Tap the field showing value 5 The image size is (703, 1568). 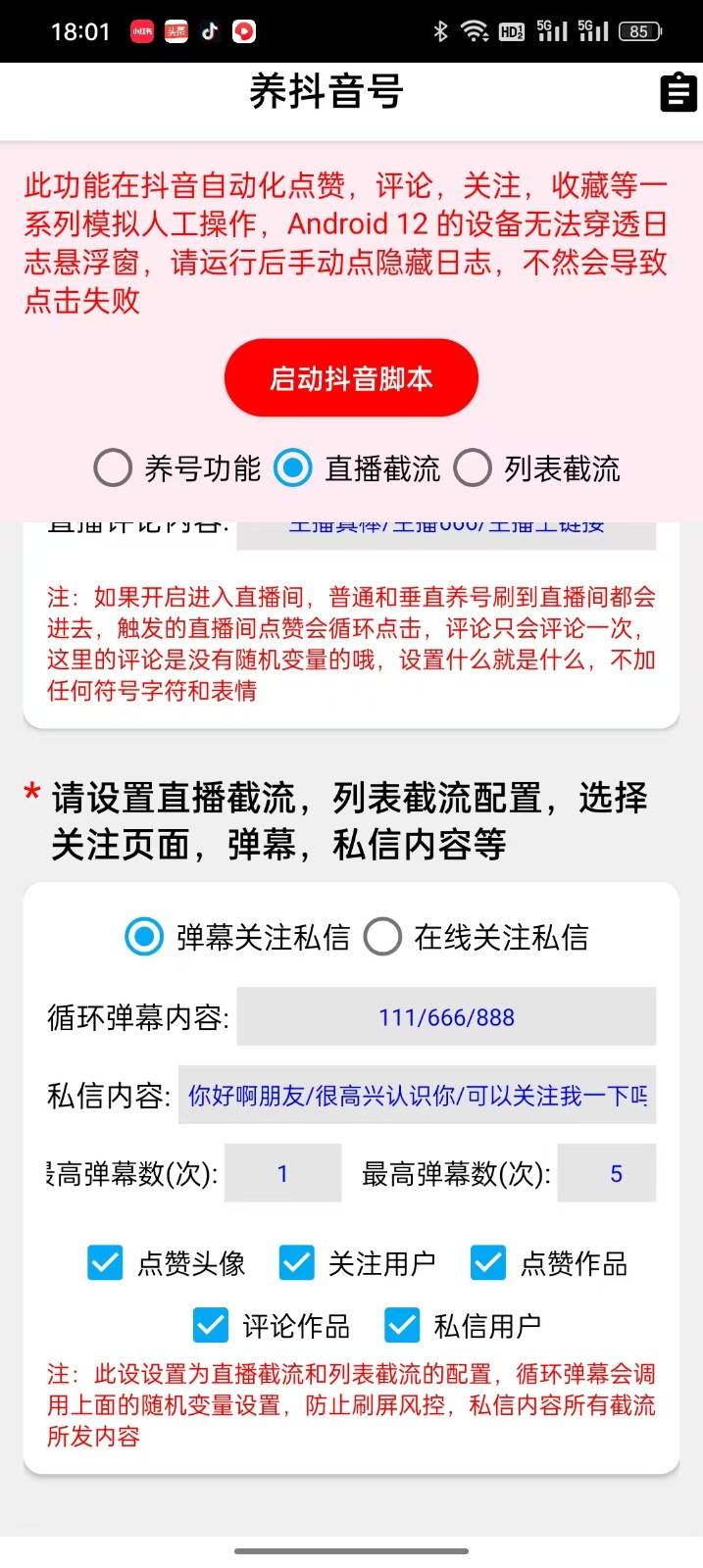click(616, 1173)
